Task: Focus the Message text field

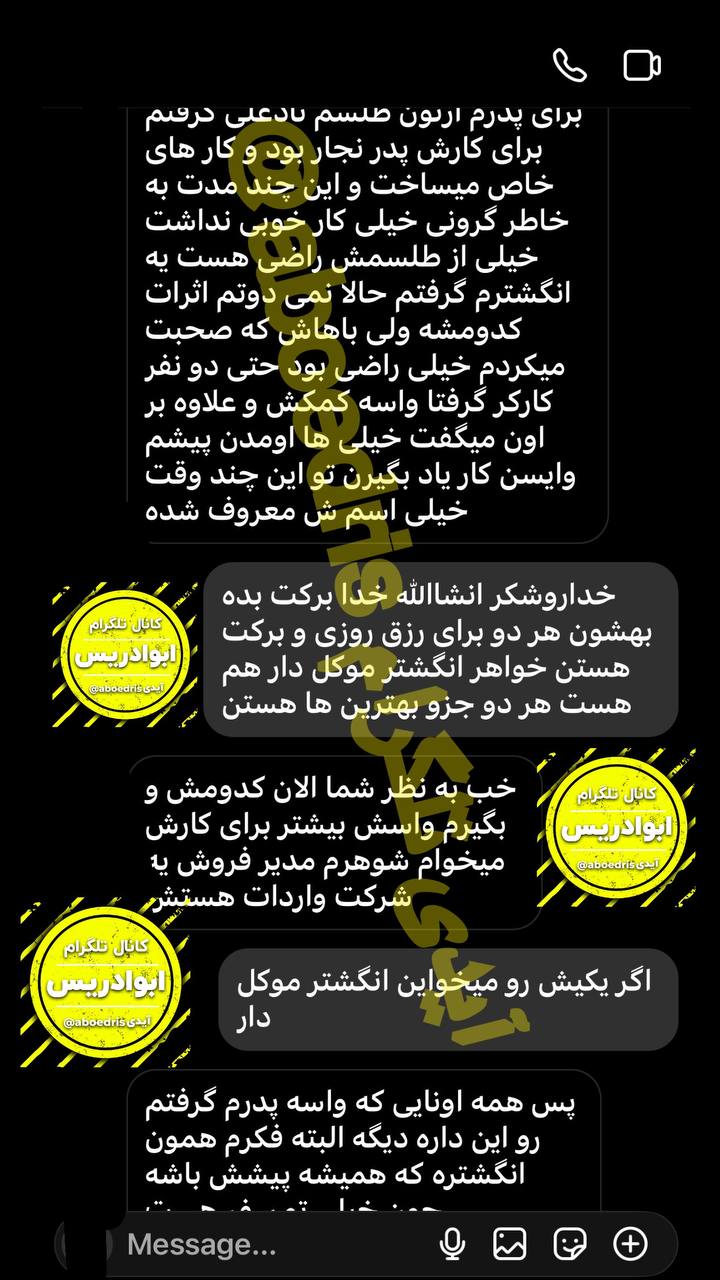Action: tap(270, 1244)
